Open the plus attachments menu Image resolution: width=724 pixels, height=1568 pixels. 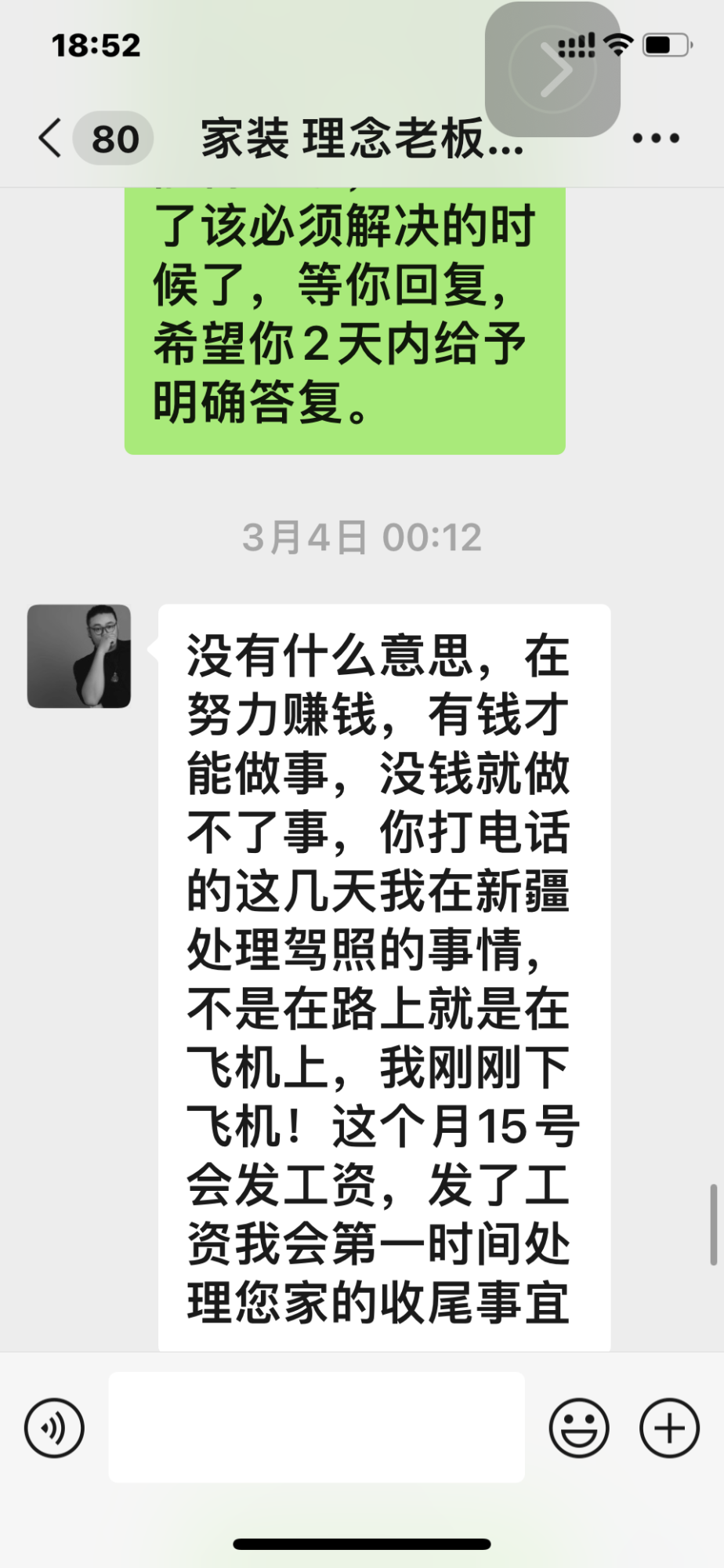pyautogui.click(x=669, y=1428)
